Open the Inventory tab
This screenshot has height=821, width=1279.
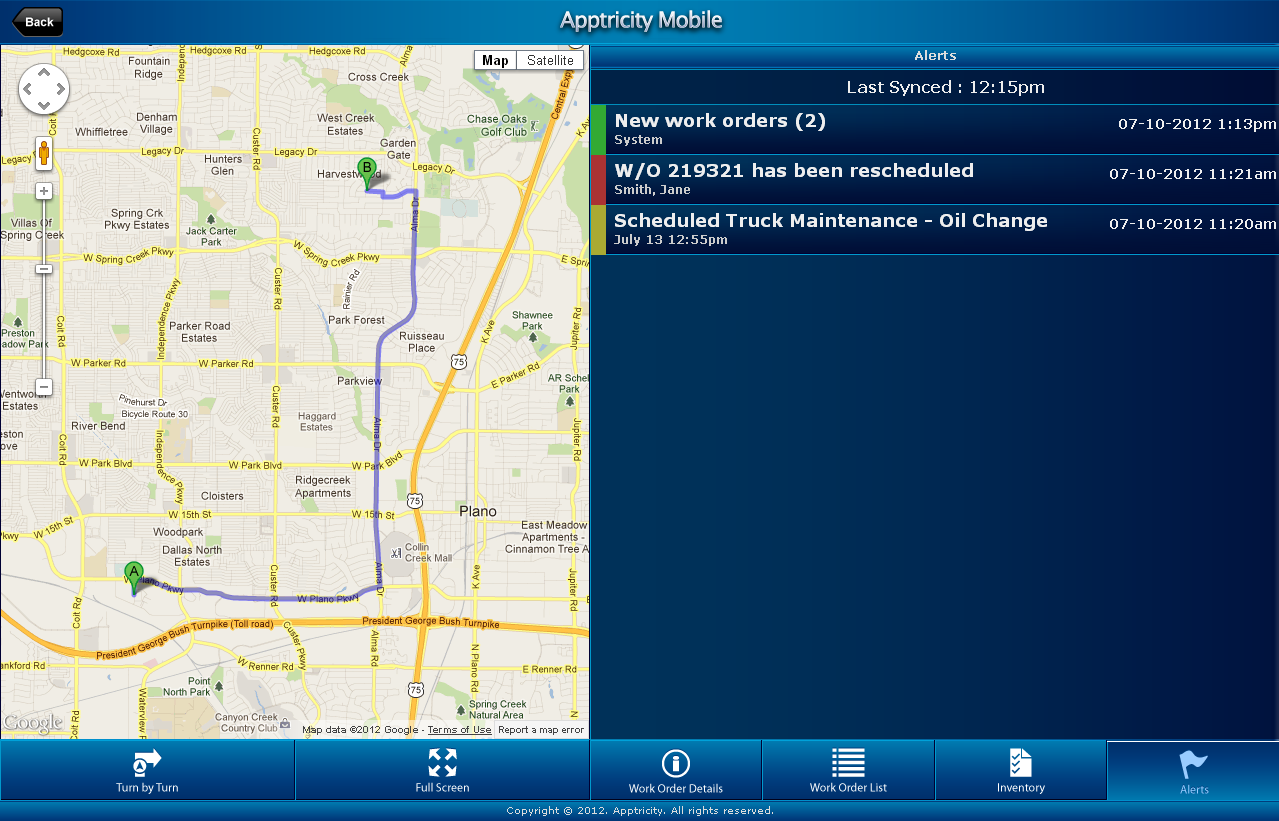pos(1020,771)
